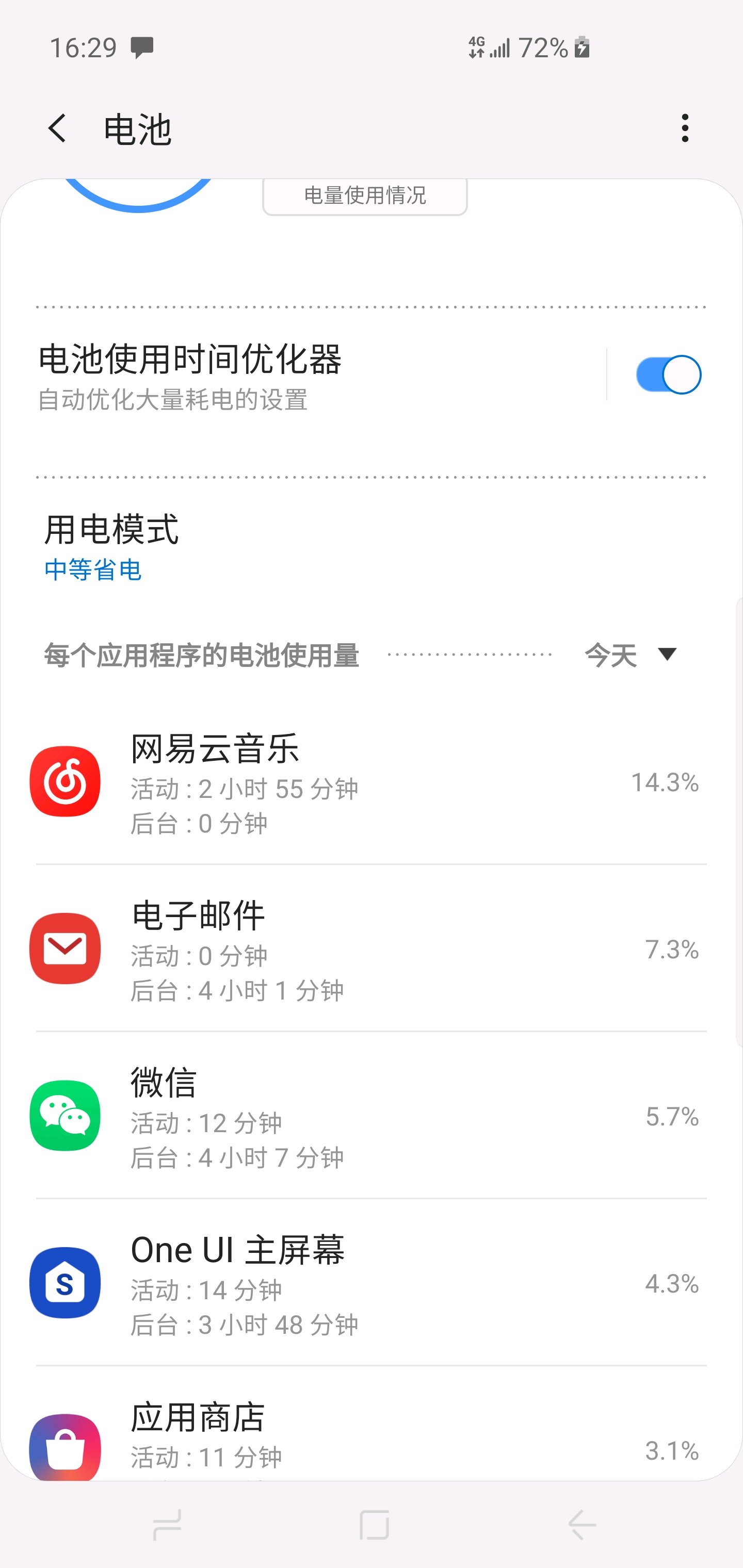
Task: Open the 电量使用情况 button
Action: click(x=365, y=196)
